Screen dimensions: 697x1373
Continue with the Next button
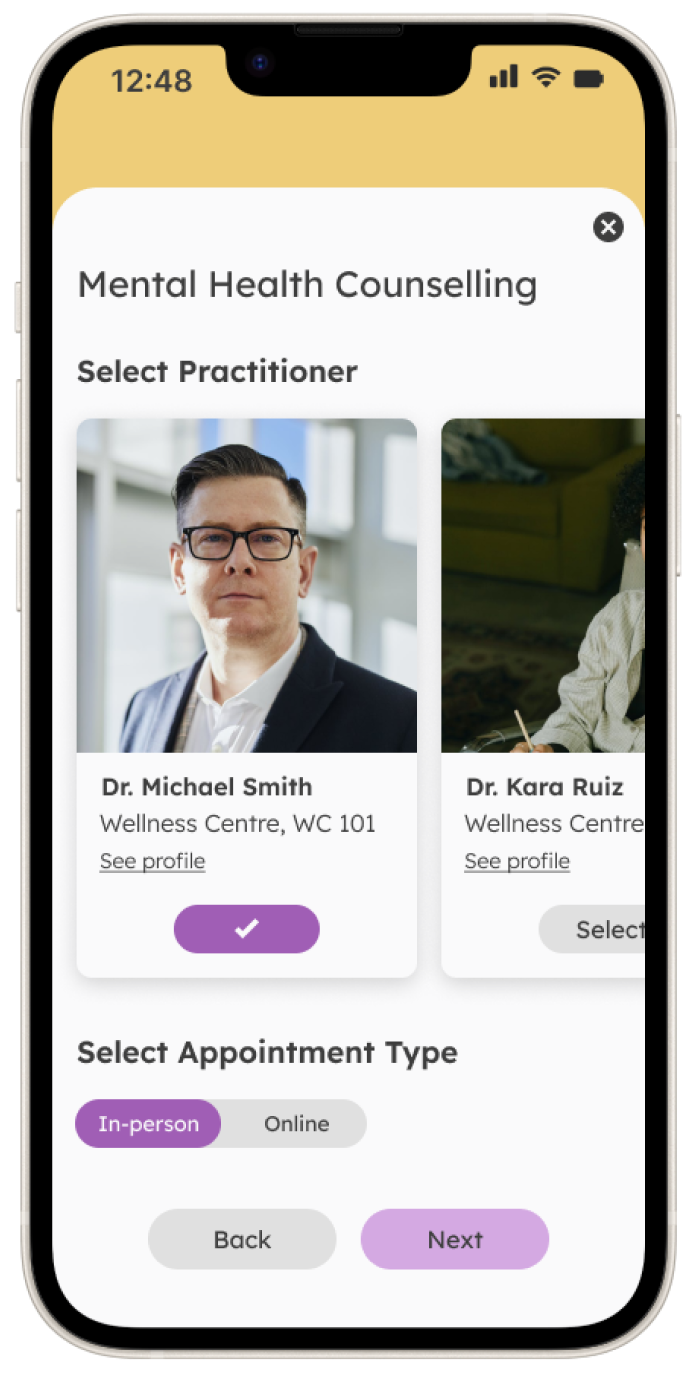coord(455,1239)
